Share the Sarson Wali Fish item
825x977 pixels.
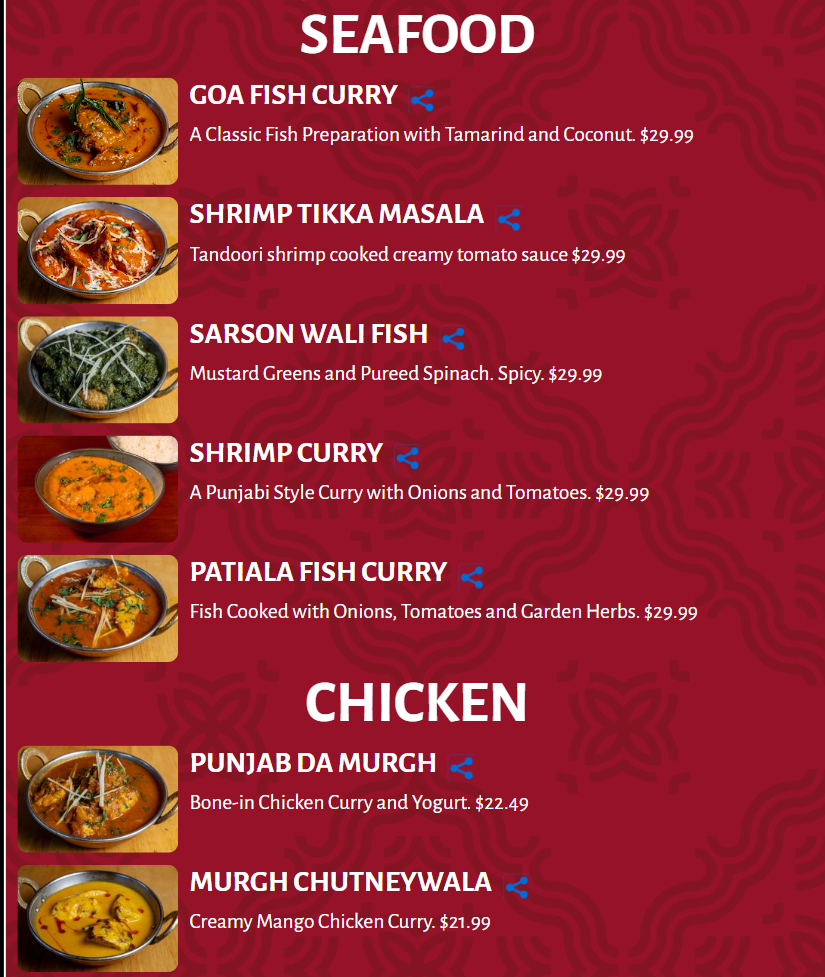coord(453,338)
